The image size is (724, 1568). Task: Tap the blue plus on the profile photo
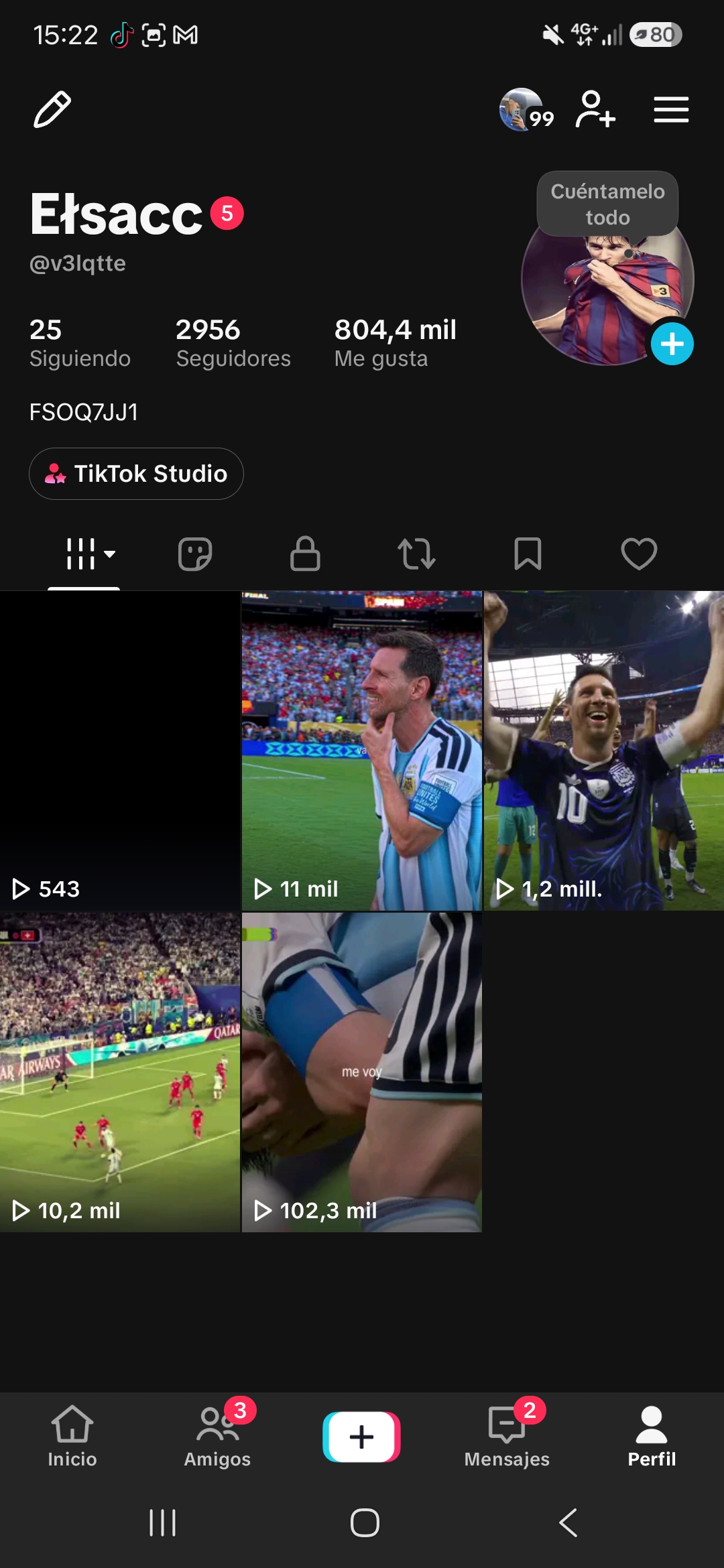pos(672,344)
